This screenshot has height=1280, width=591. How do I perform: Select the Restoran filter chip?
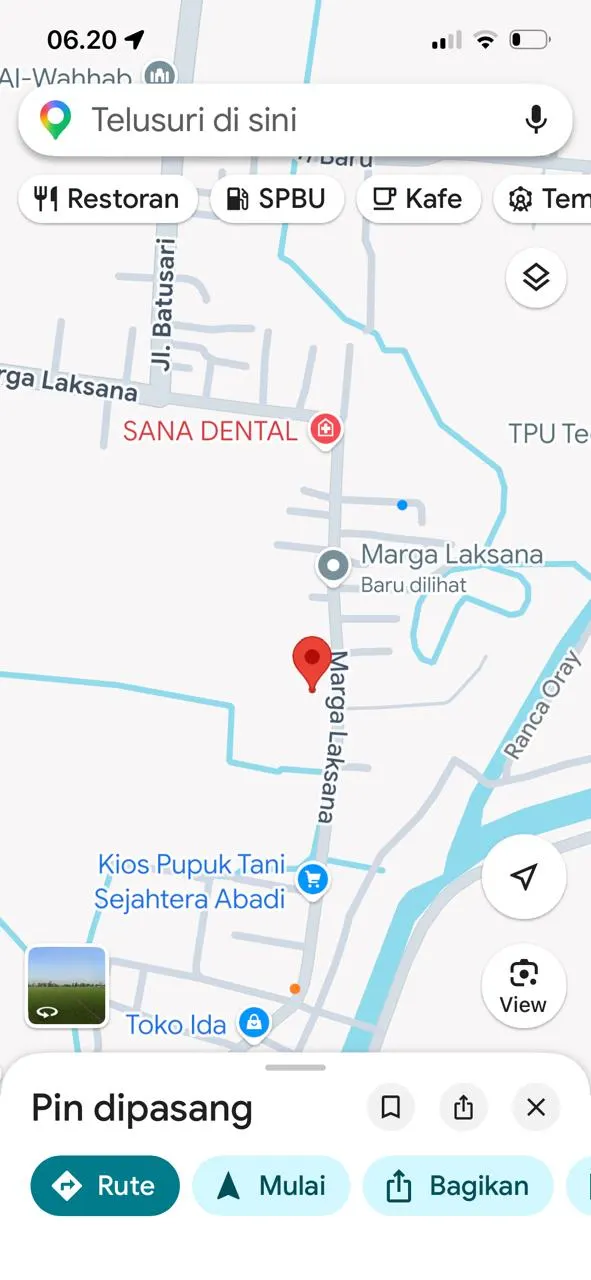pyautogui.click(x=106, y=199)
